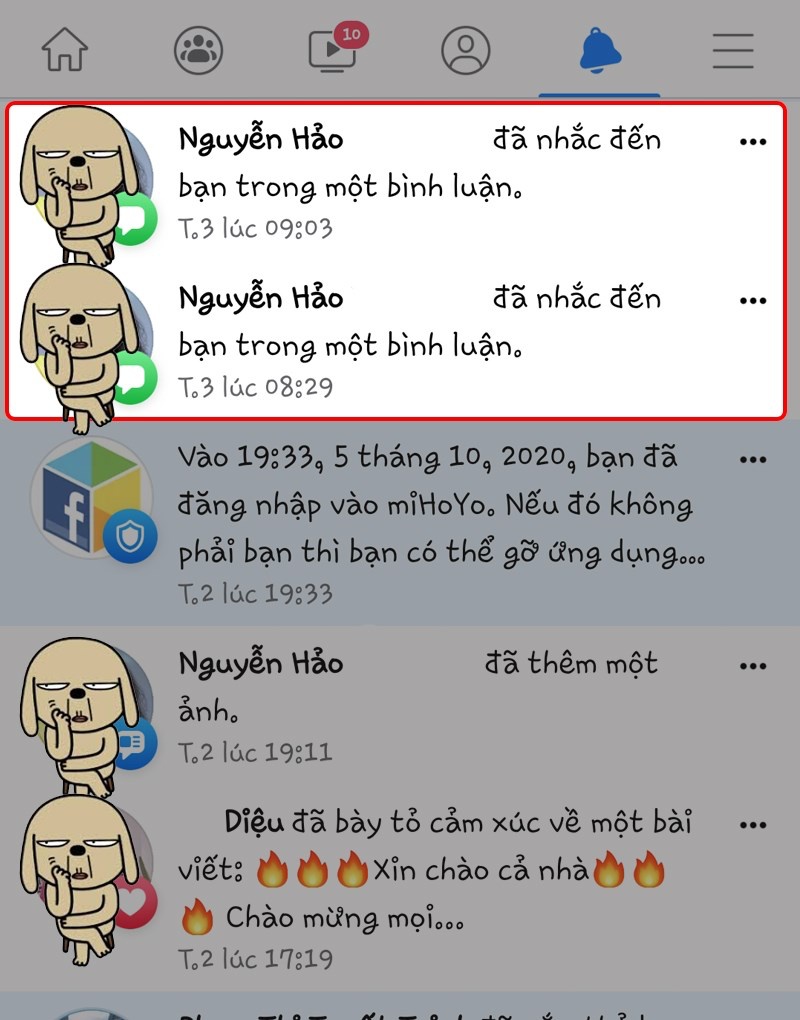Open the Groups tab
The height and width of the screenshot is (1020, 800).
(x=198, y=50)
